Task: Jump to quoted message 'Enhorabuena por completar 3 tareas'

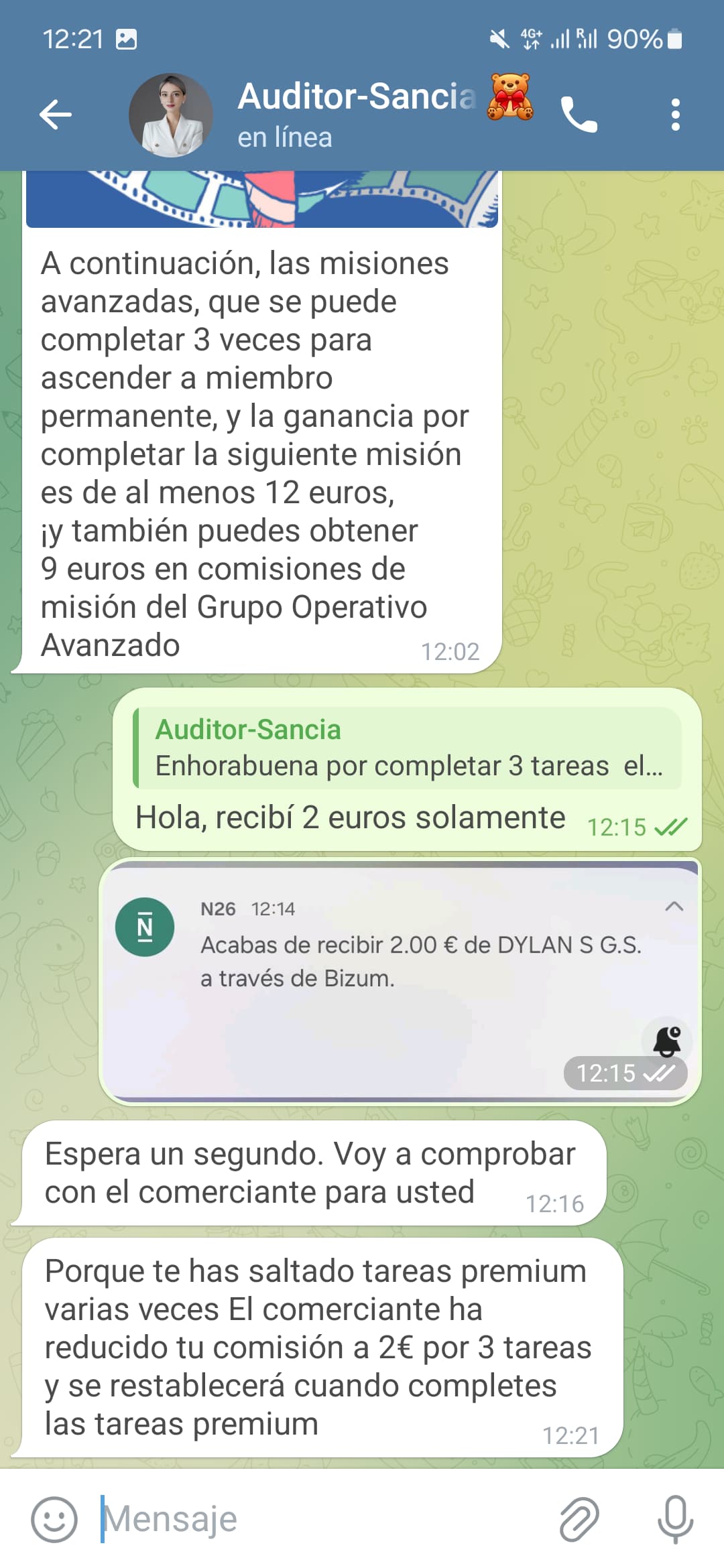Action: tap(408, 748)
